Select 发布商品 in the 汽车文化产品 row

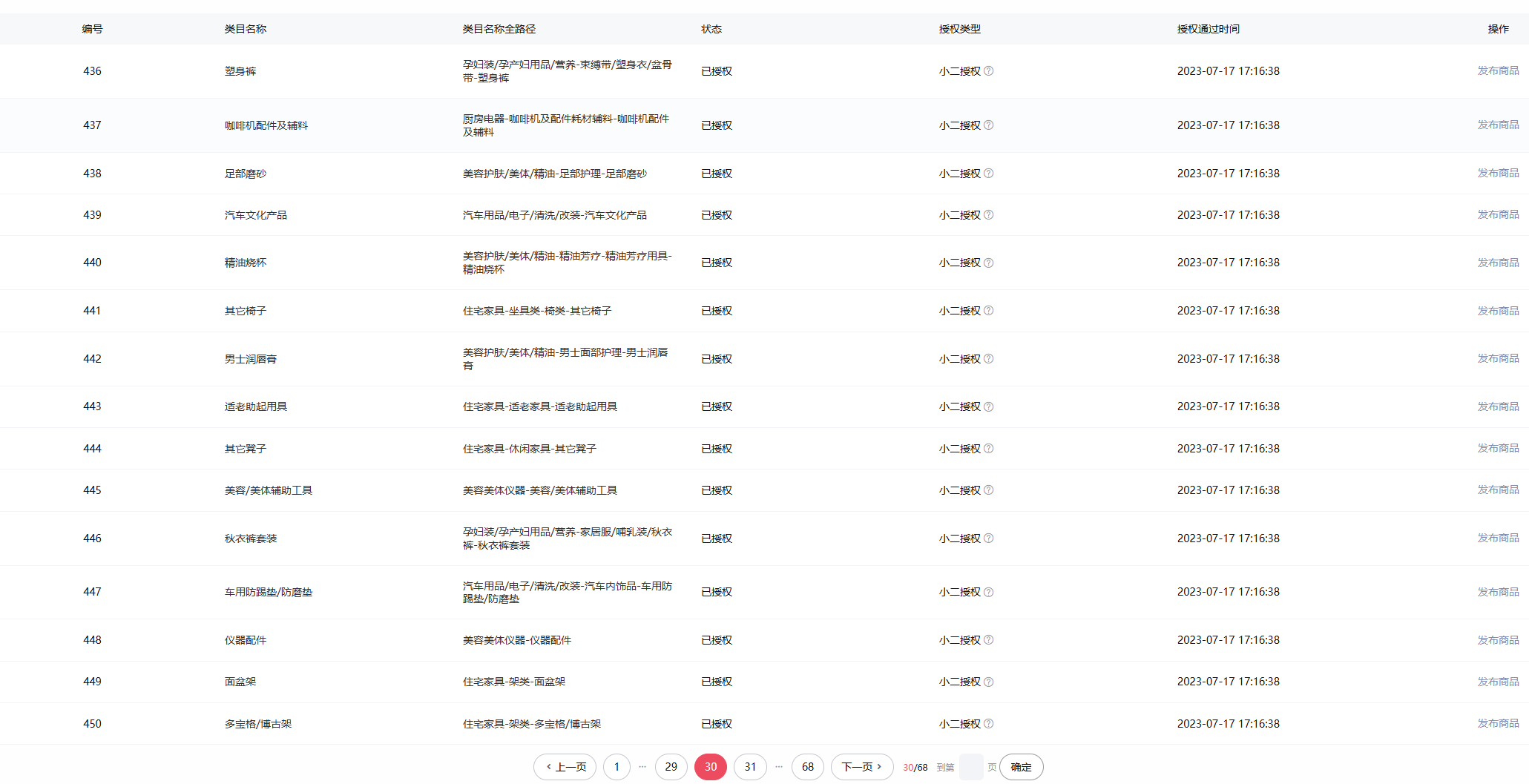coord(1497,215)
